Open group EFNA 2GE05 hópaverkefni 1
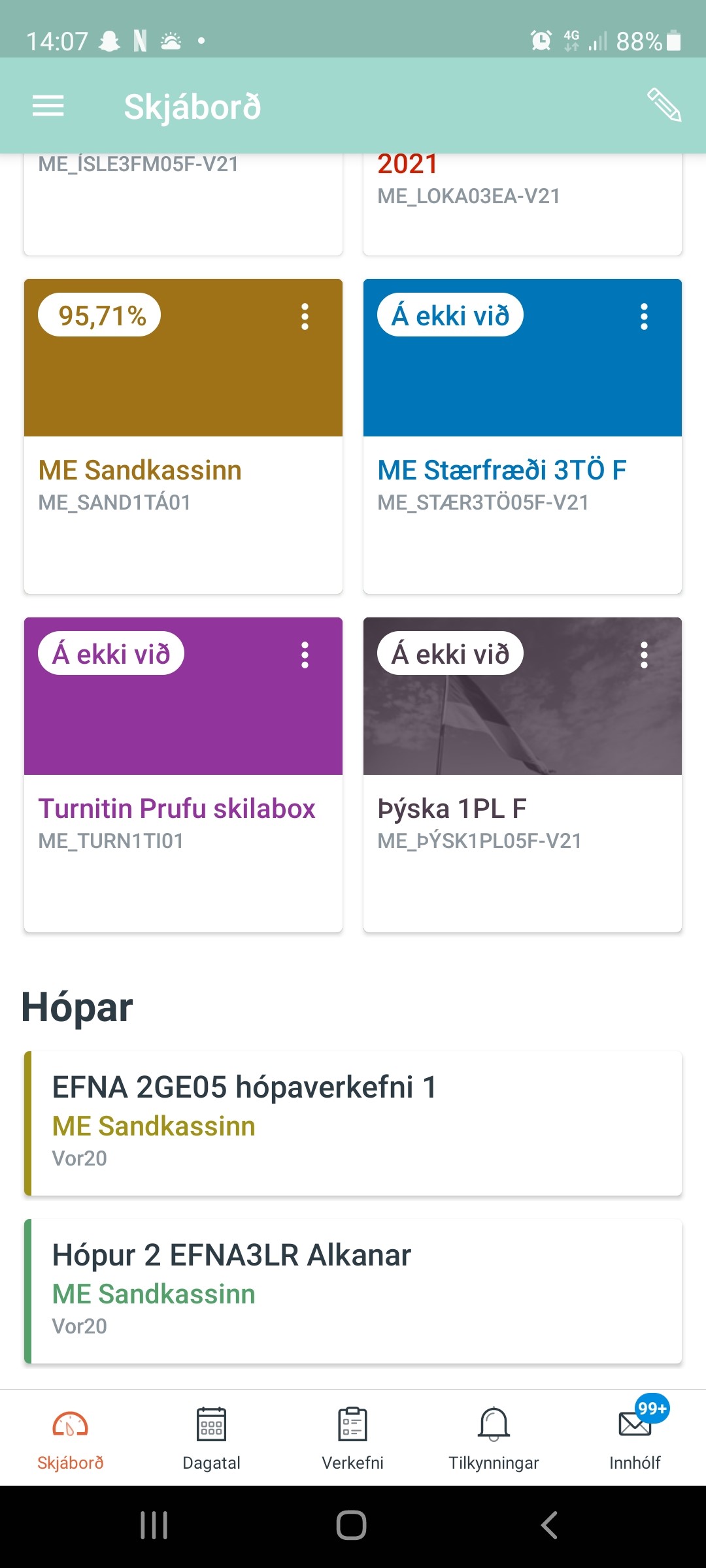706x1568 pixels. point(353,1124)
